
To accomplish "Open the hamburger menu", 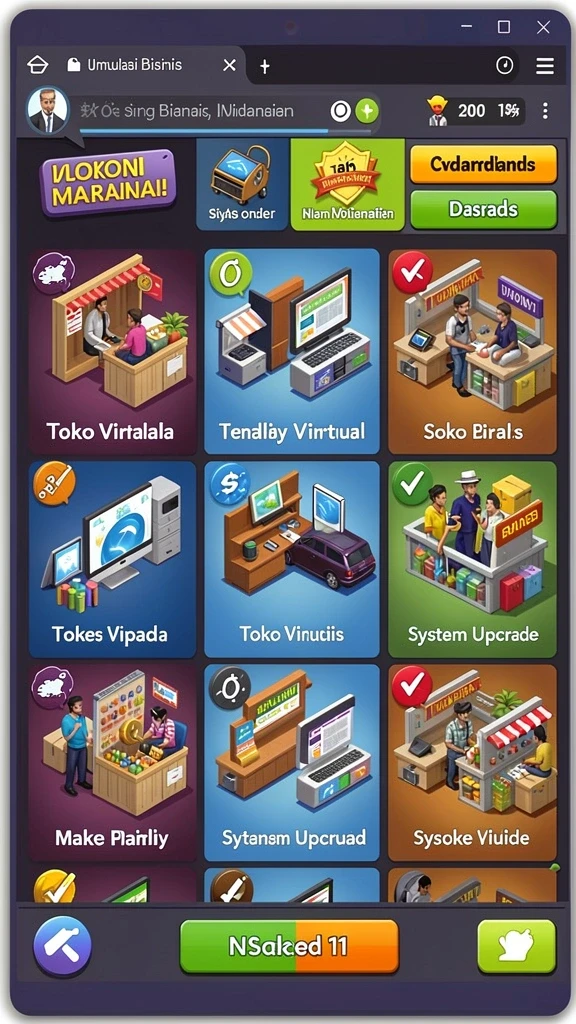I will (545, 65).
